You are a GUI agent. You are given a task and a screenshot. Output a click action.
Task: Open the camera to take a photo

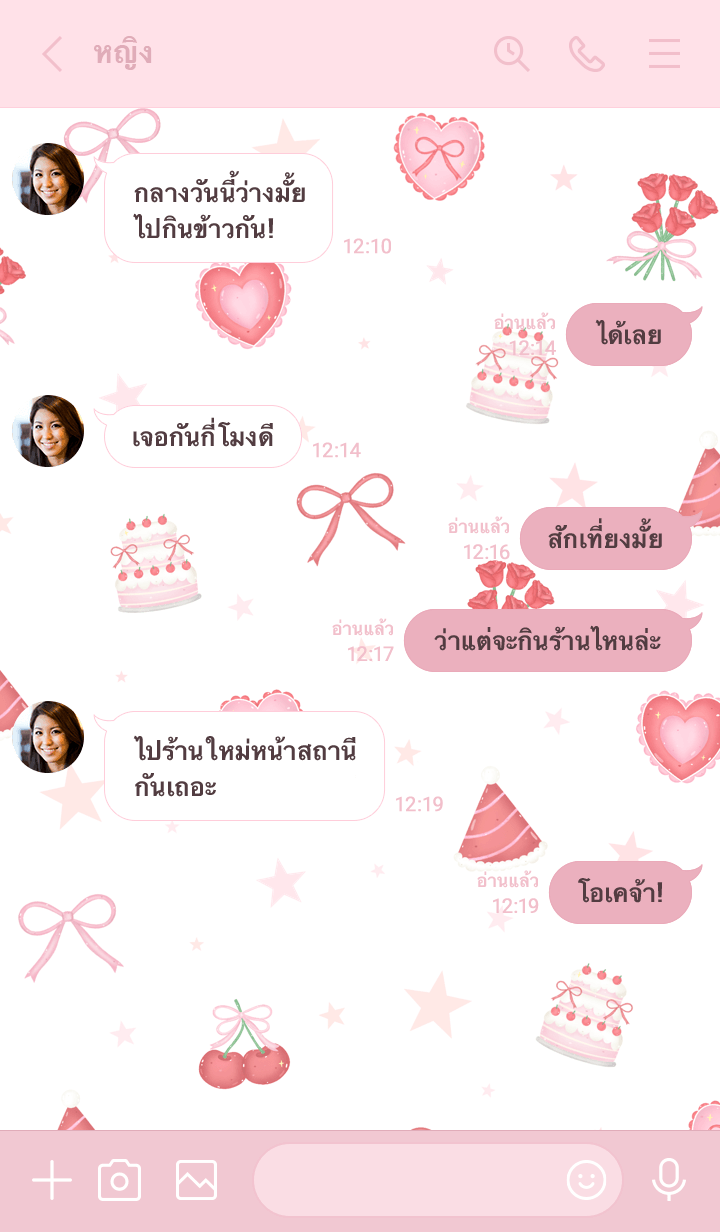(x=120, y=1181)
